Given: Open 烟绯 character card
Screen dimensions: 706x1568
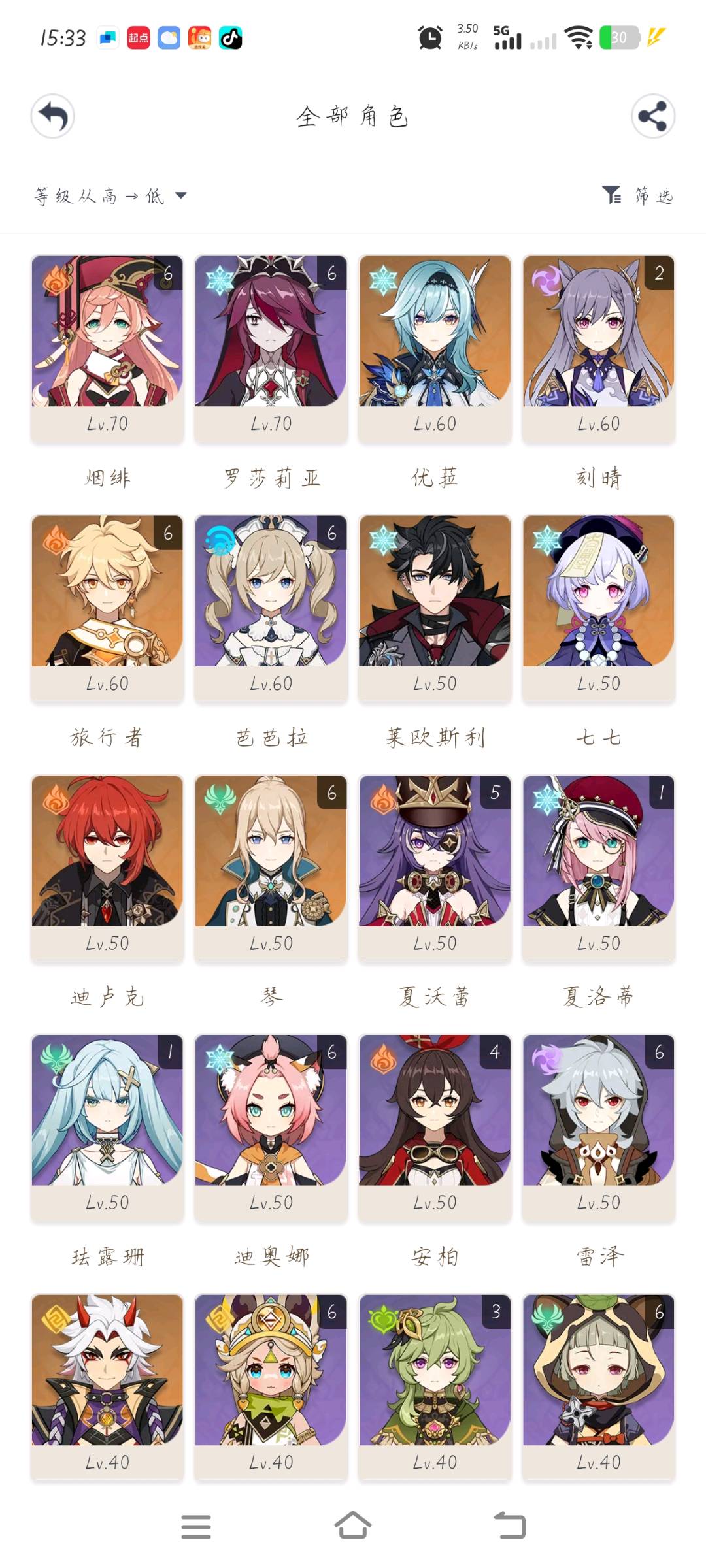Looking at the screenshot, I should point(107,348).
